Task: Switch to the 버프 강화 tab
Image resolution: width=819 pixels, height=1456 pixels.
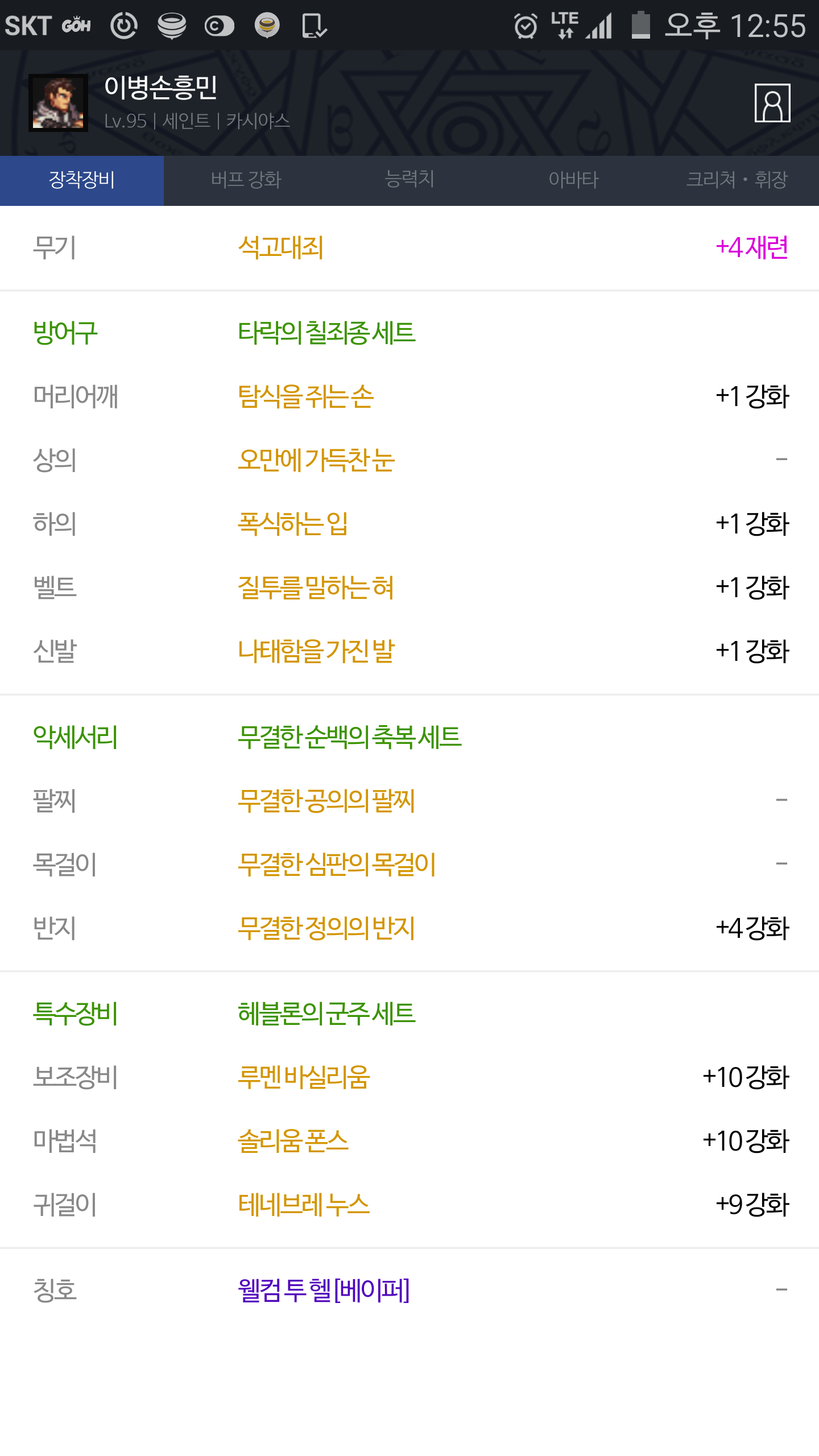Action: (x=246, y=180)
